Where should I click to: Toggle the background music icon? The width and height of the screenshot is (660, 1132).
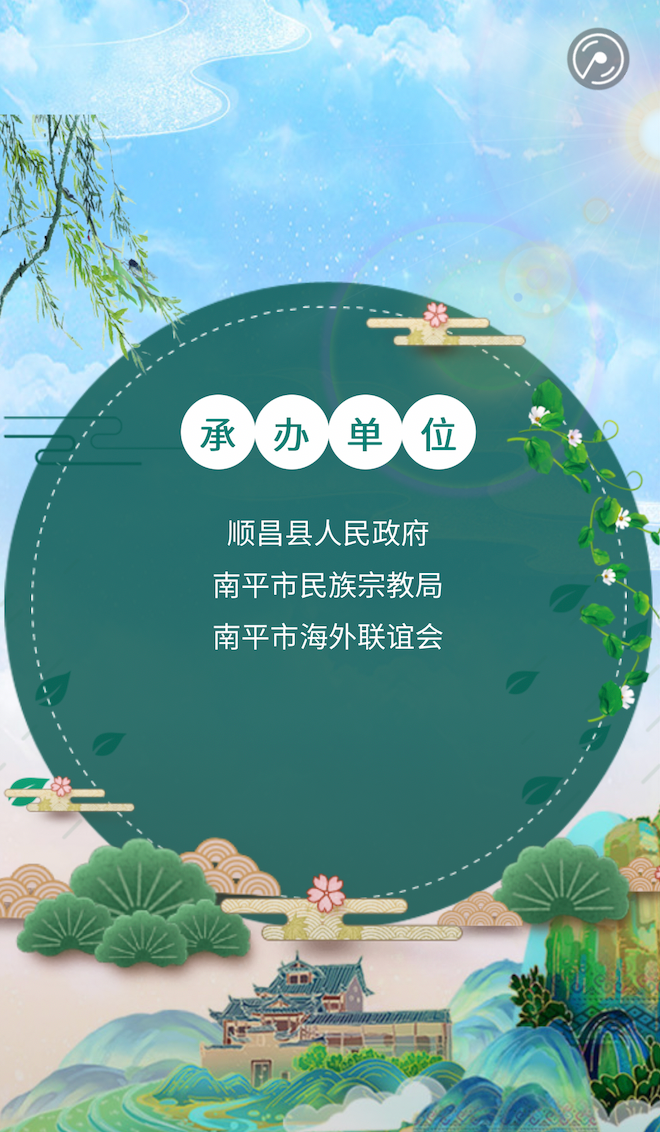tap(598, 59)
